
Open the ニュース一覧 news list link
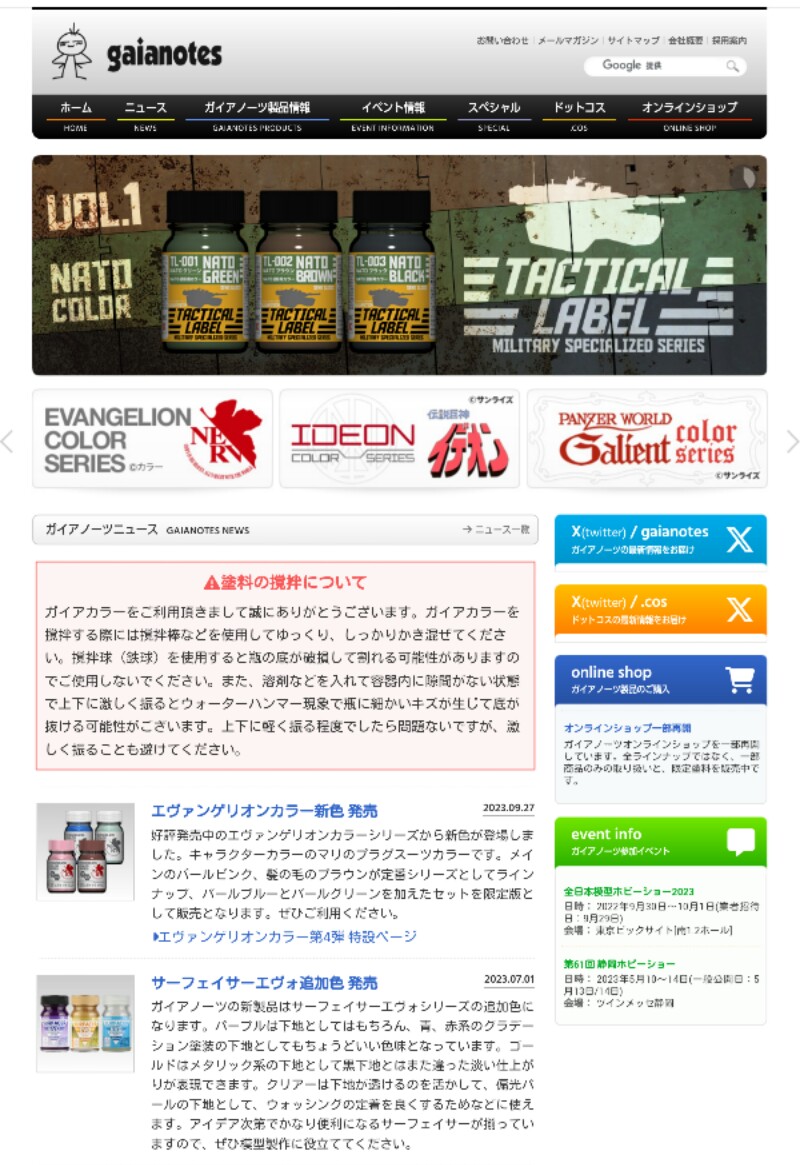click(495, 529)
